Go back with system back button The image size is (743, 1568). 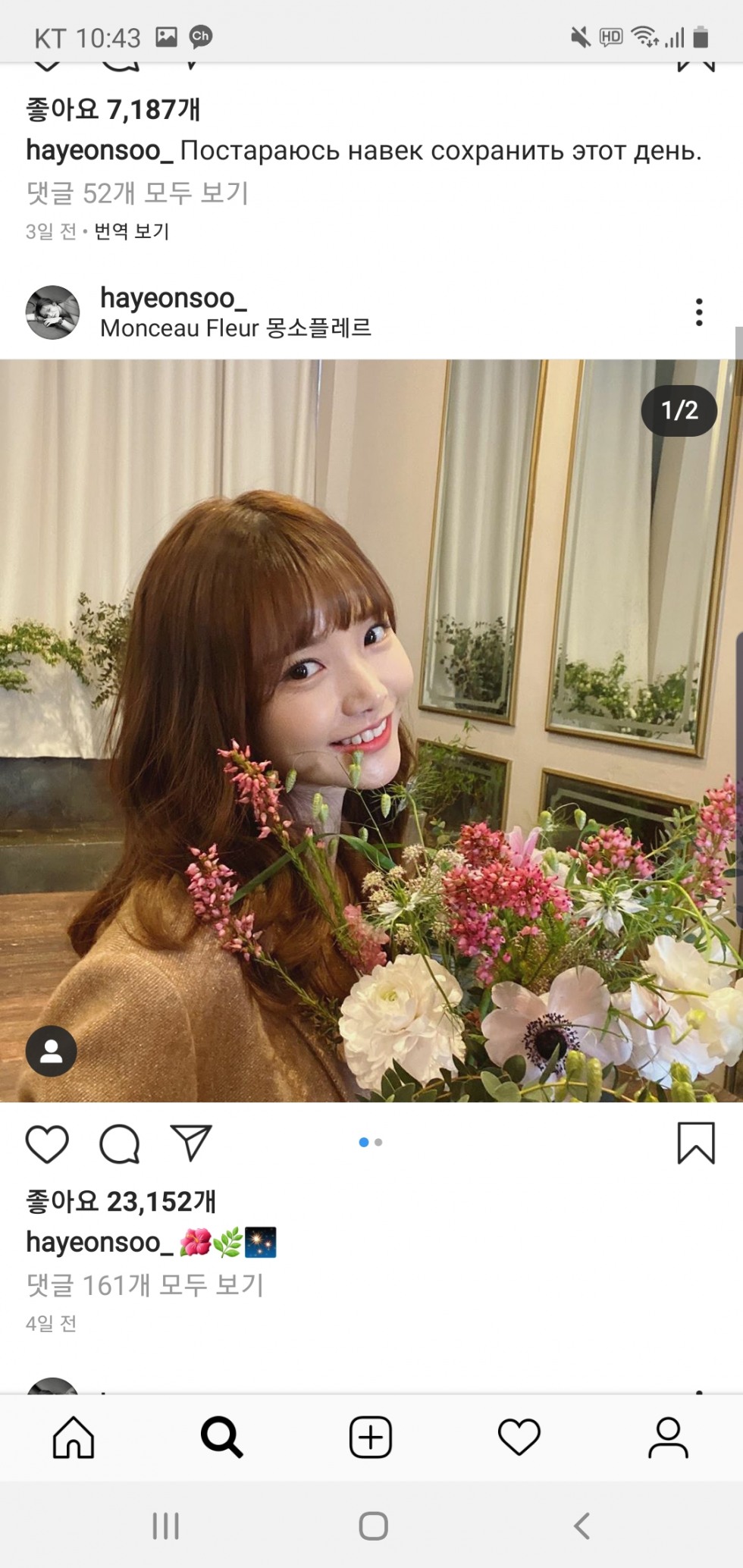(x=582, y=1526)
